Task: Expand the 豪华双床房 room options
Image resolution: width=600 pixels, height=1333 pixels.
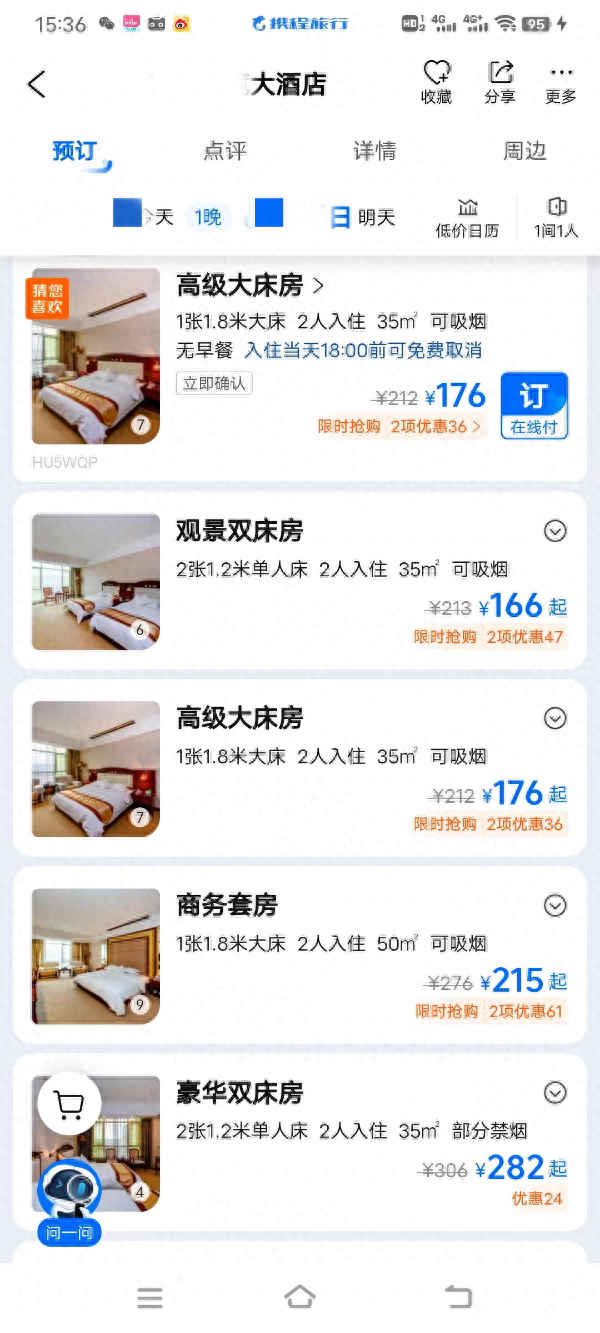Action: [555, 1092]
